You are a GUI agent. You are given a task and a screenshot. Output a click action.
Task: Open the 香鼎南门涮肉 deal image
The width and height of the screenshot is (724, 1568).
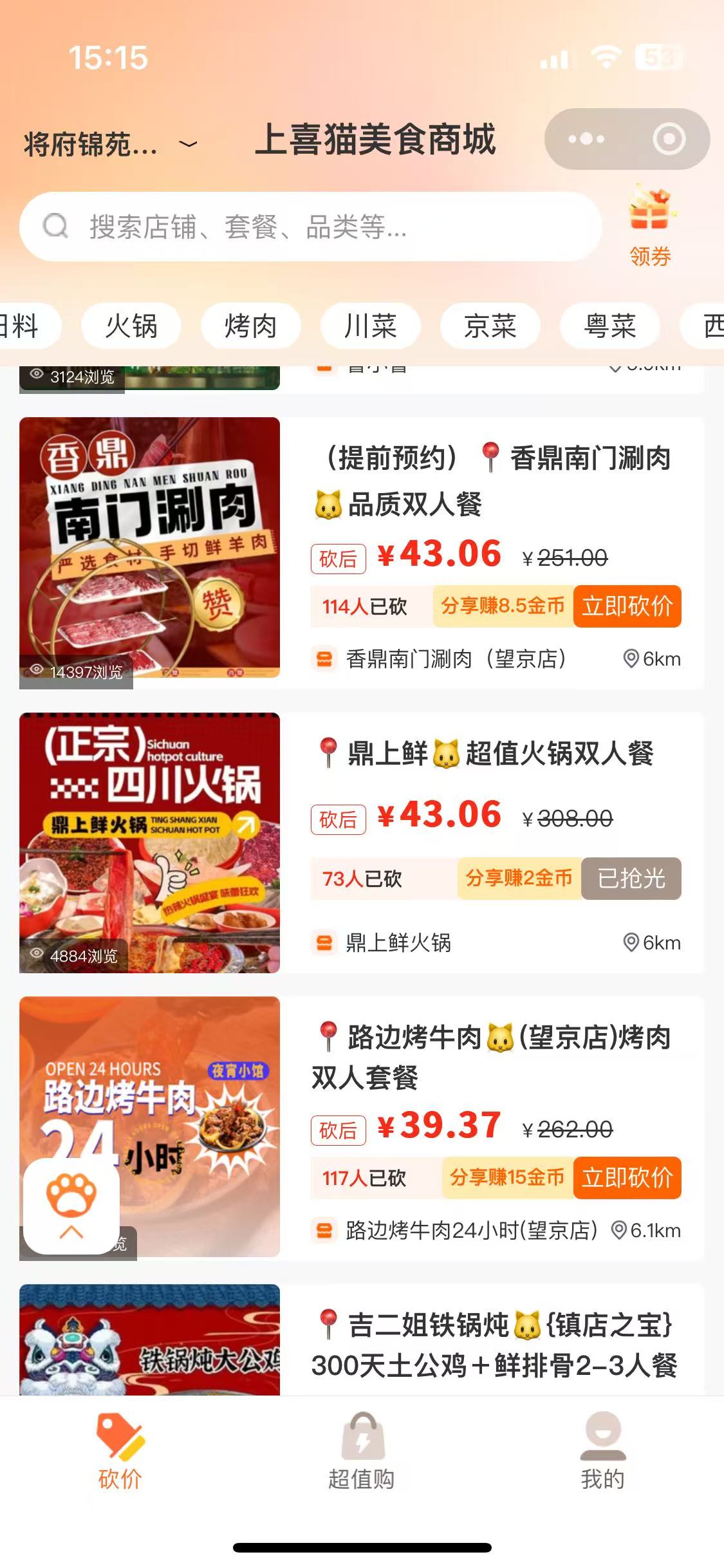[149, 547]
